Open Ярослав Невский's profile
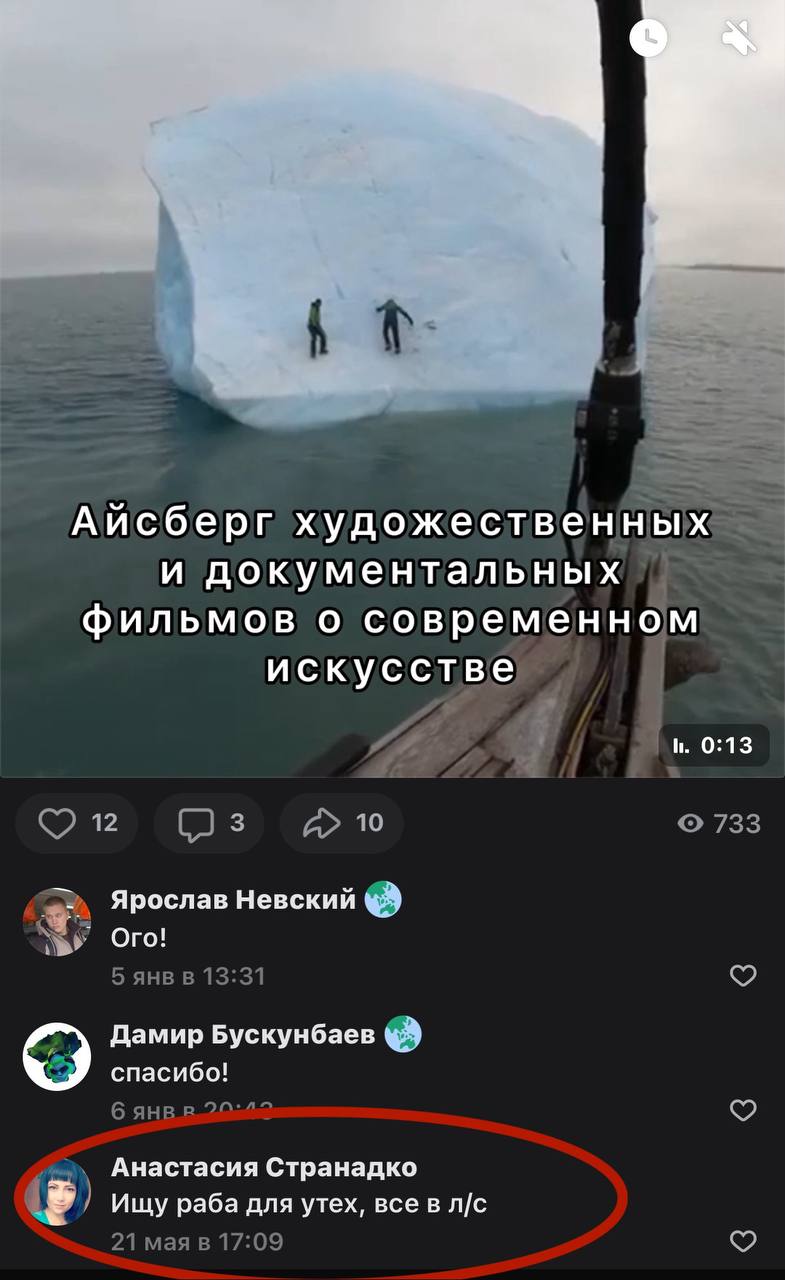The height and width of the screenshot is (1280, 785). 232,900
